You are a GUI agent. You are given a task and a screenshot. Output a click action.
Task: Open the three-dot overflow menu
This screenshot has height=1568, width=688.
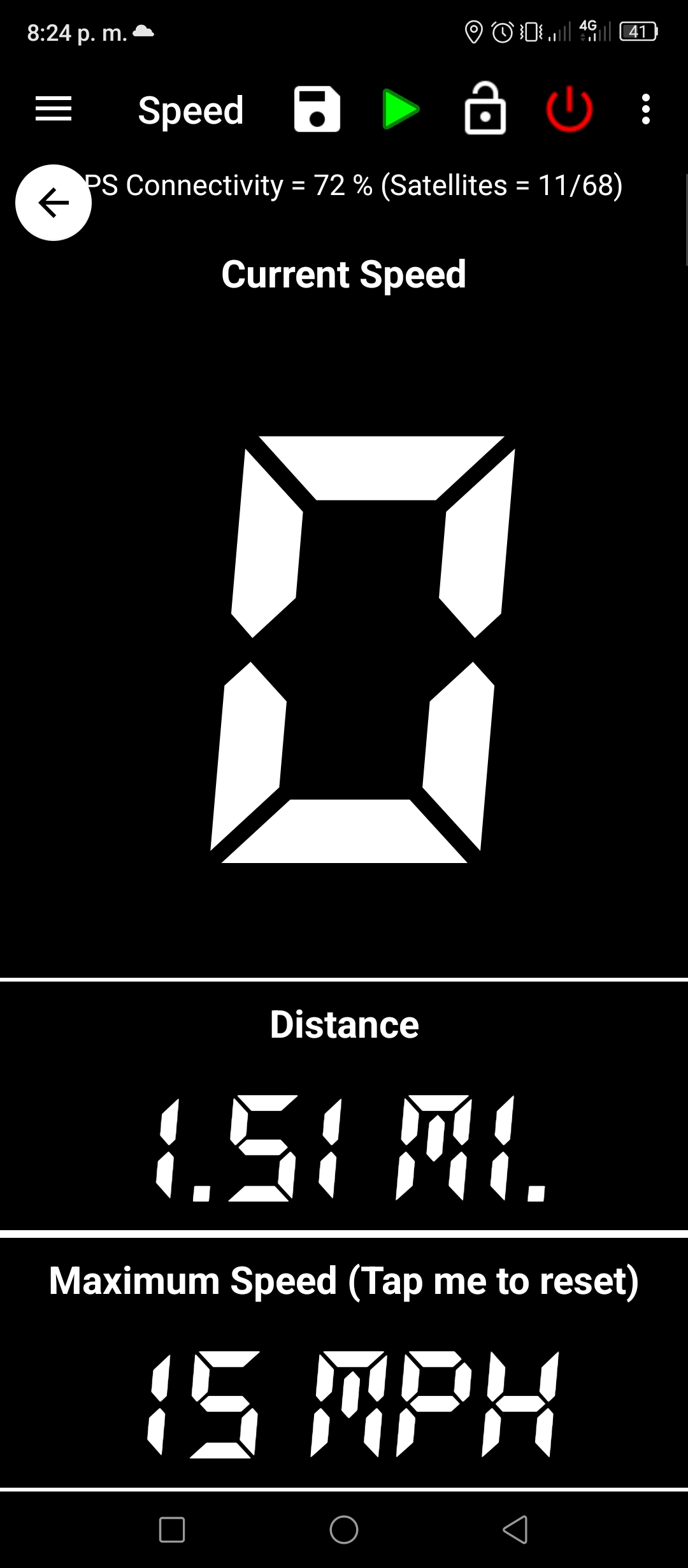click(646, 109)
